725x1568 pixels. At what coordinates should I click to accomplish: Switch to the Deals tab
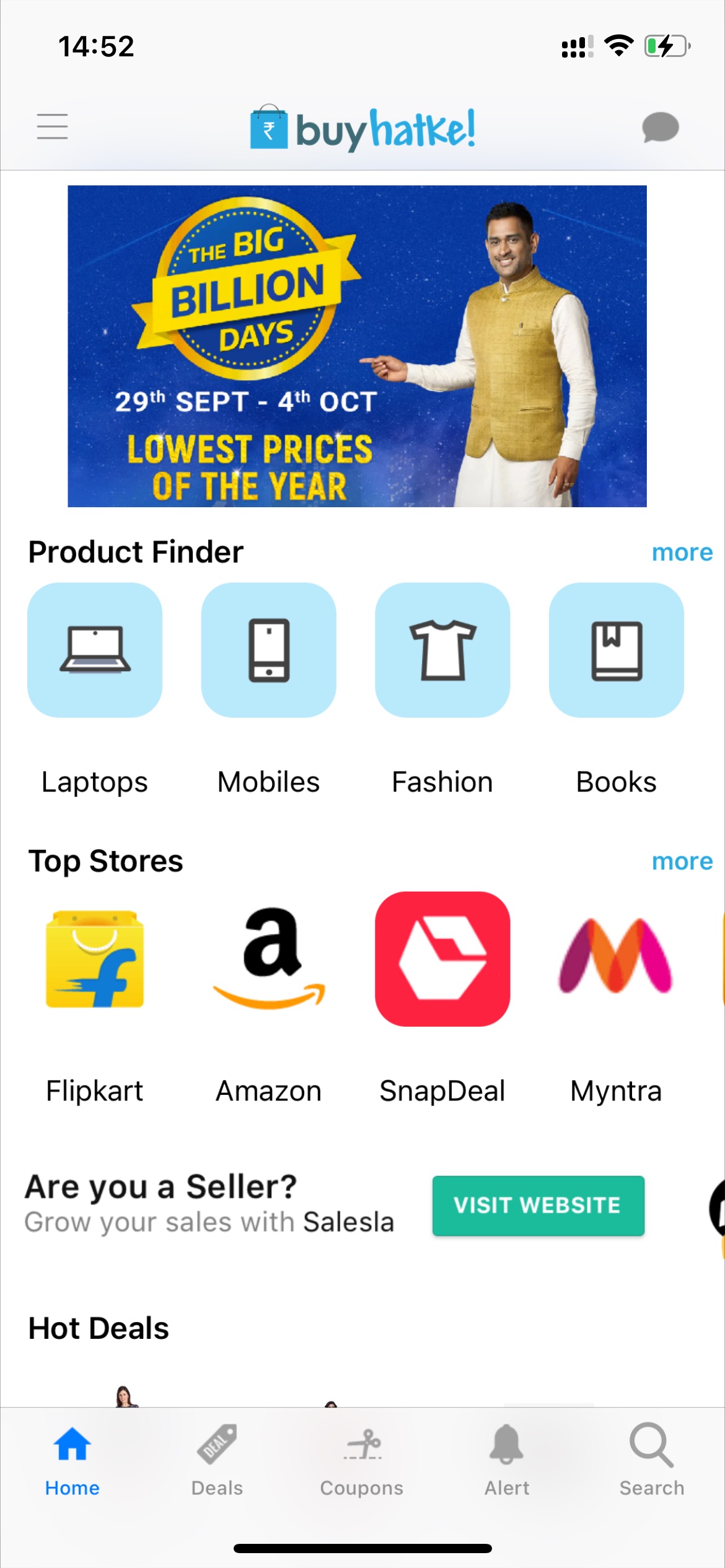pyautogui.click(x=217, y=1460)
